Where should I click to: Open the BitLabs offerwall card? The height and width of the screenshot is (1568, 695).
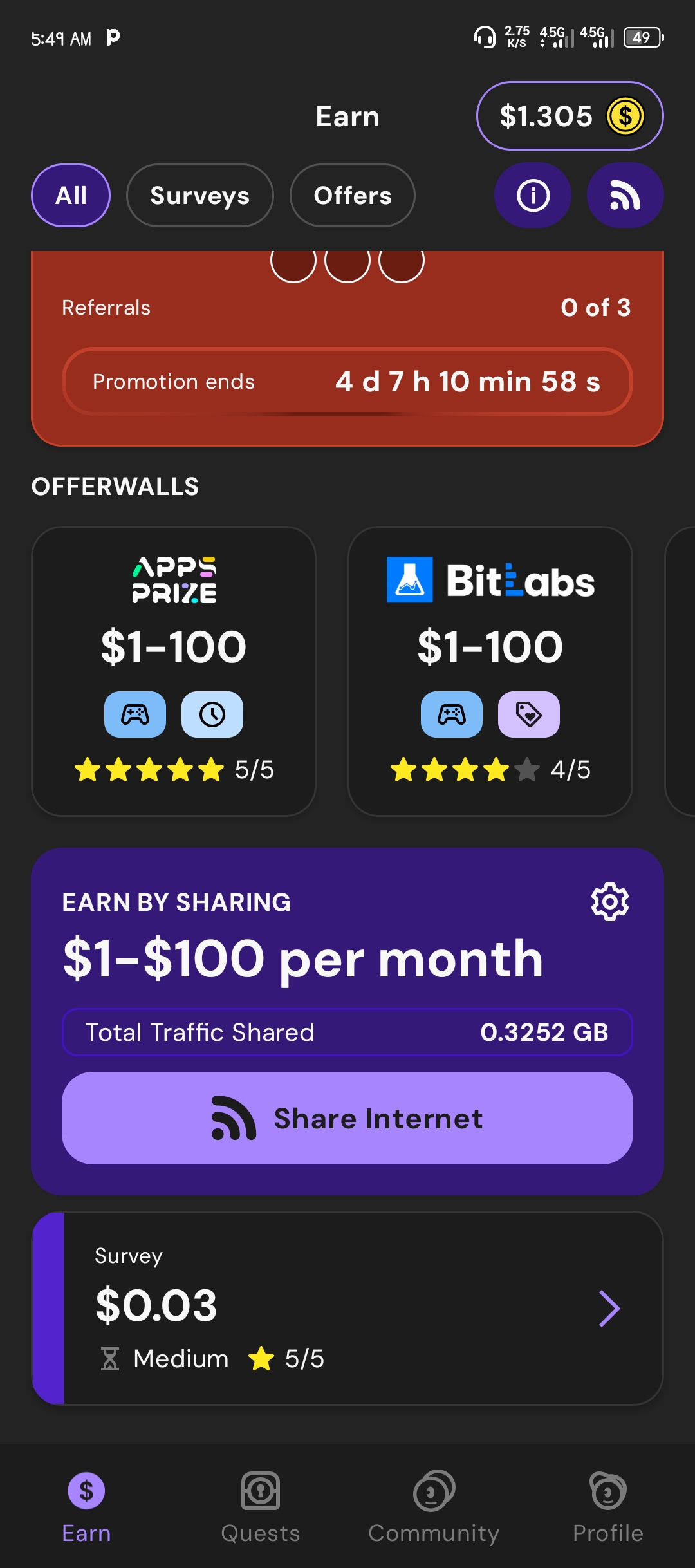click(x=490, y=671)
